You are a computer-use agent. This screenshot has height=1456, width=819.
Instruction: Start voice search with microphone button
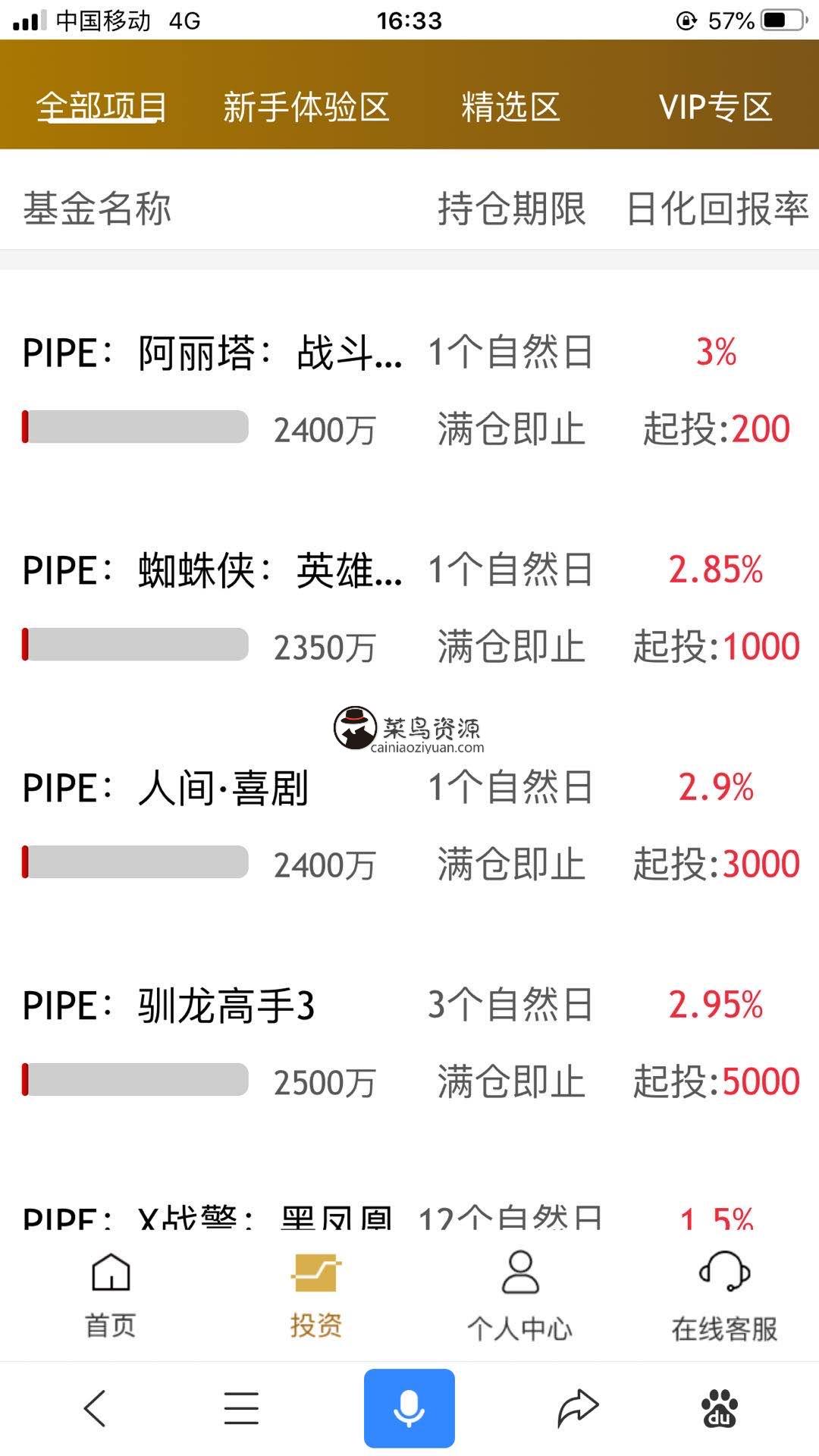(x=409, y=1408)
